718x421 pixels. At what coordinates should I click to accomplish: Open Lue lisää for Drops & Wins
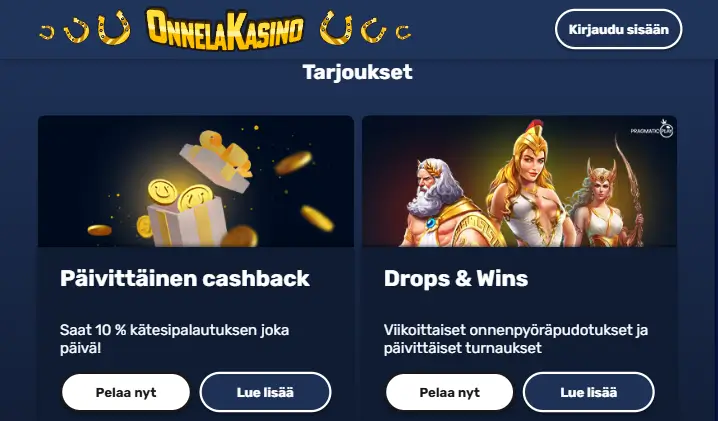pyautogui.click(x=588, y=392)
